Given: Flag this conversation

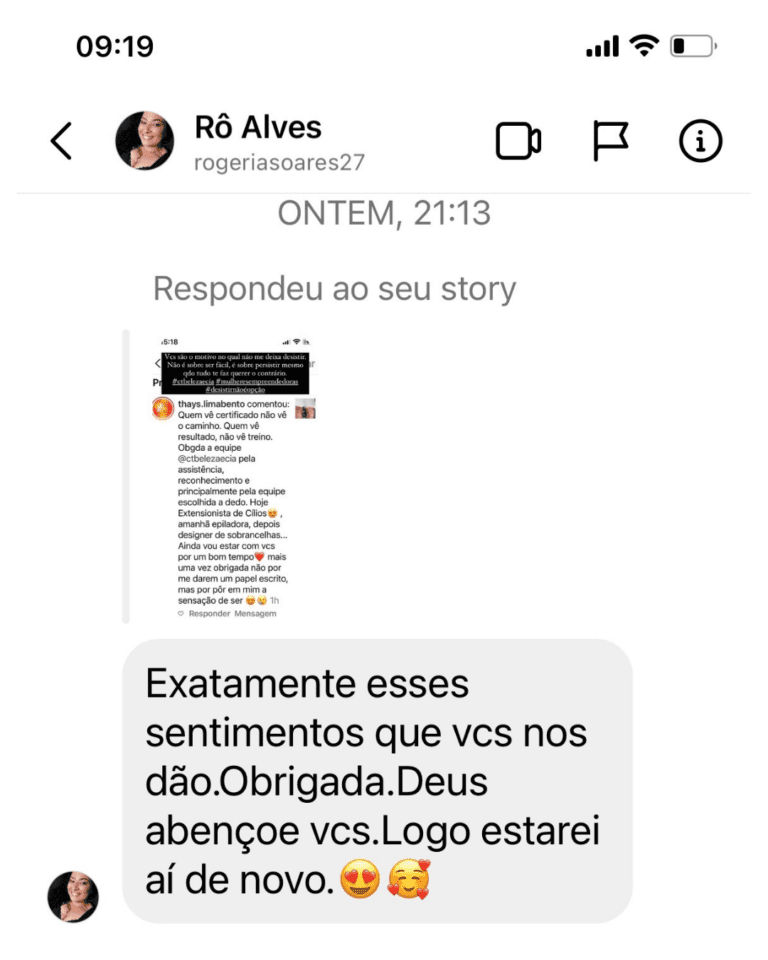Looking at the screenshot, I should coord(609,142).
